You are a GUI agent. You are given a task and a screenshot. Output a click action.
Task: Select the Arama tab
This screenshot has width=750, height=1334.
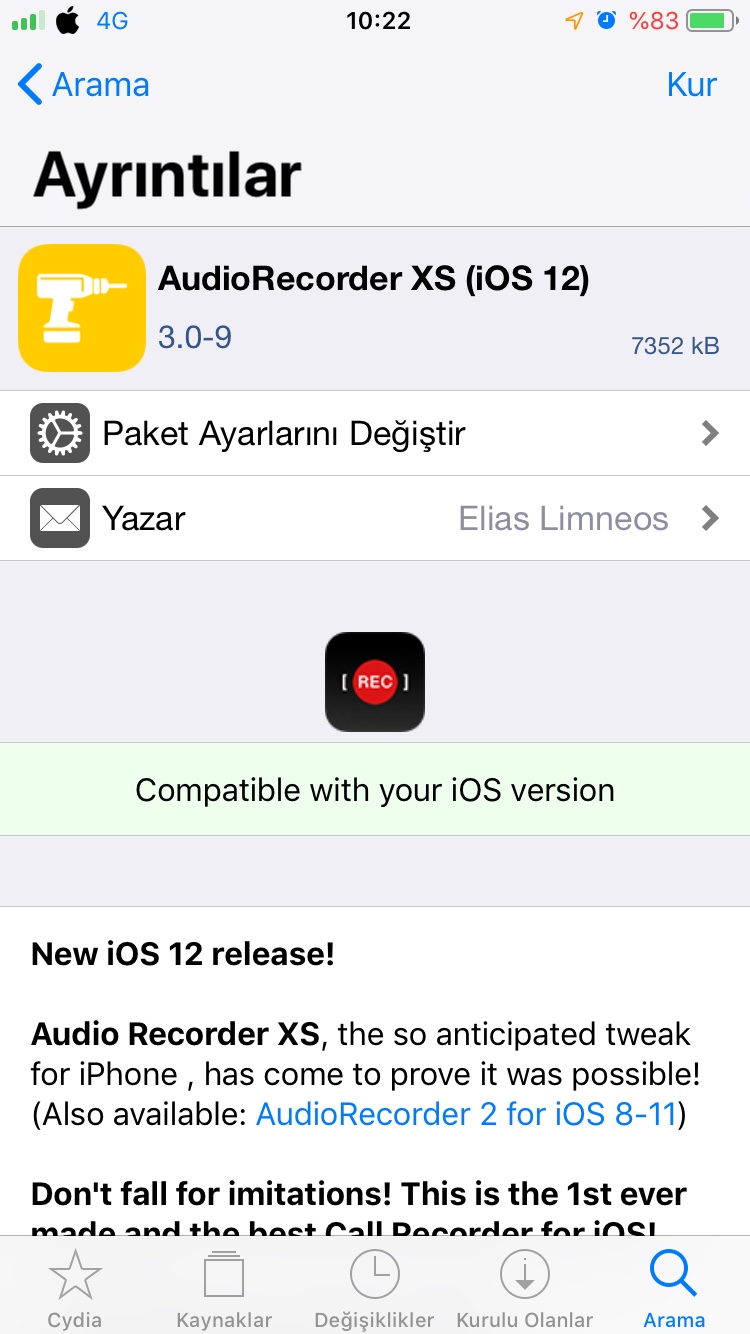click(x=673, y=1288)
